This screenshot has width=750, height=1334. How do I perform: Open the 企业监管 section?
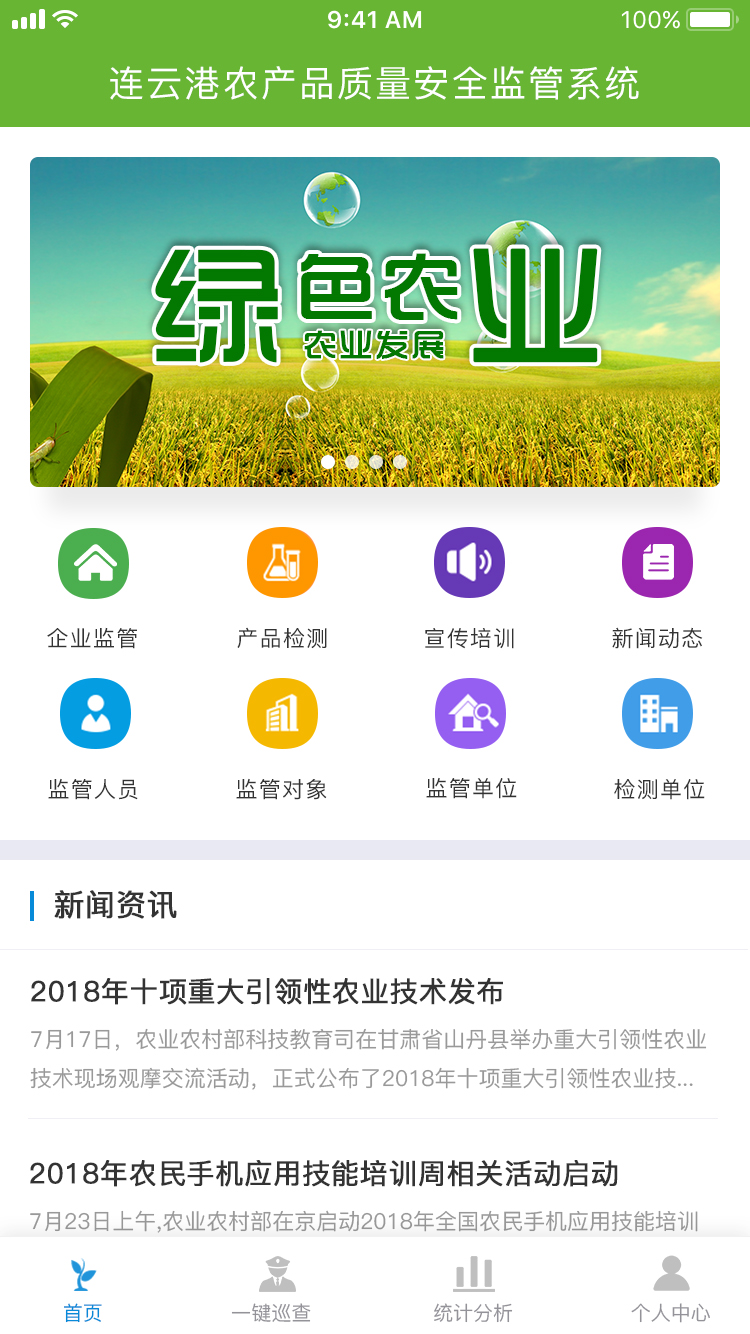tap(93, 564)
